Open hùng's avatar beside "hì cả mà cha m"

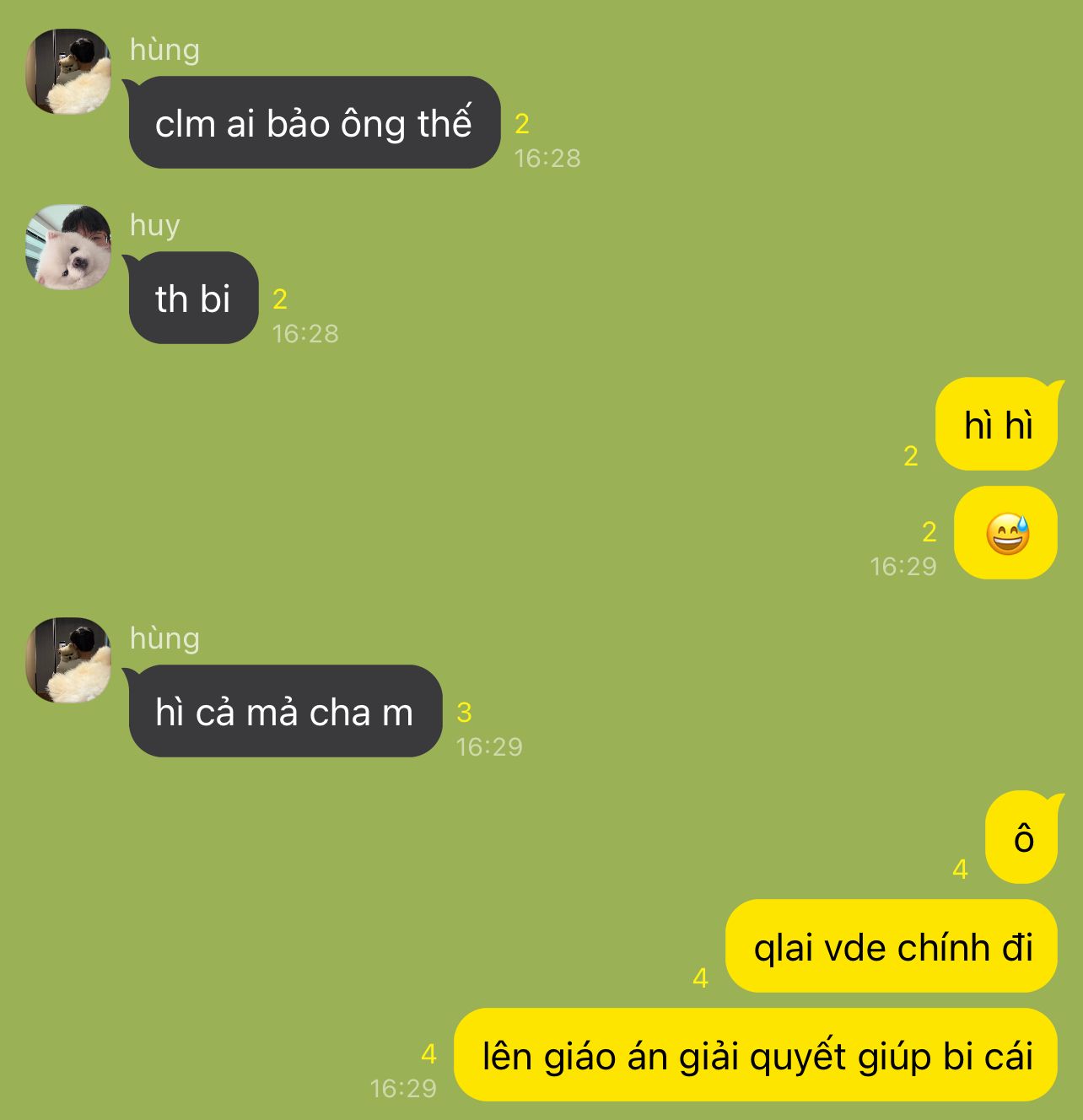(68, 660)
